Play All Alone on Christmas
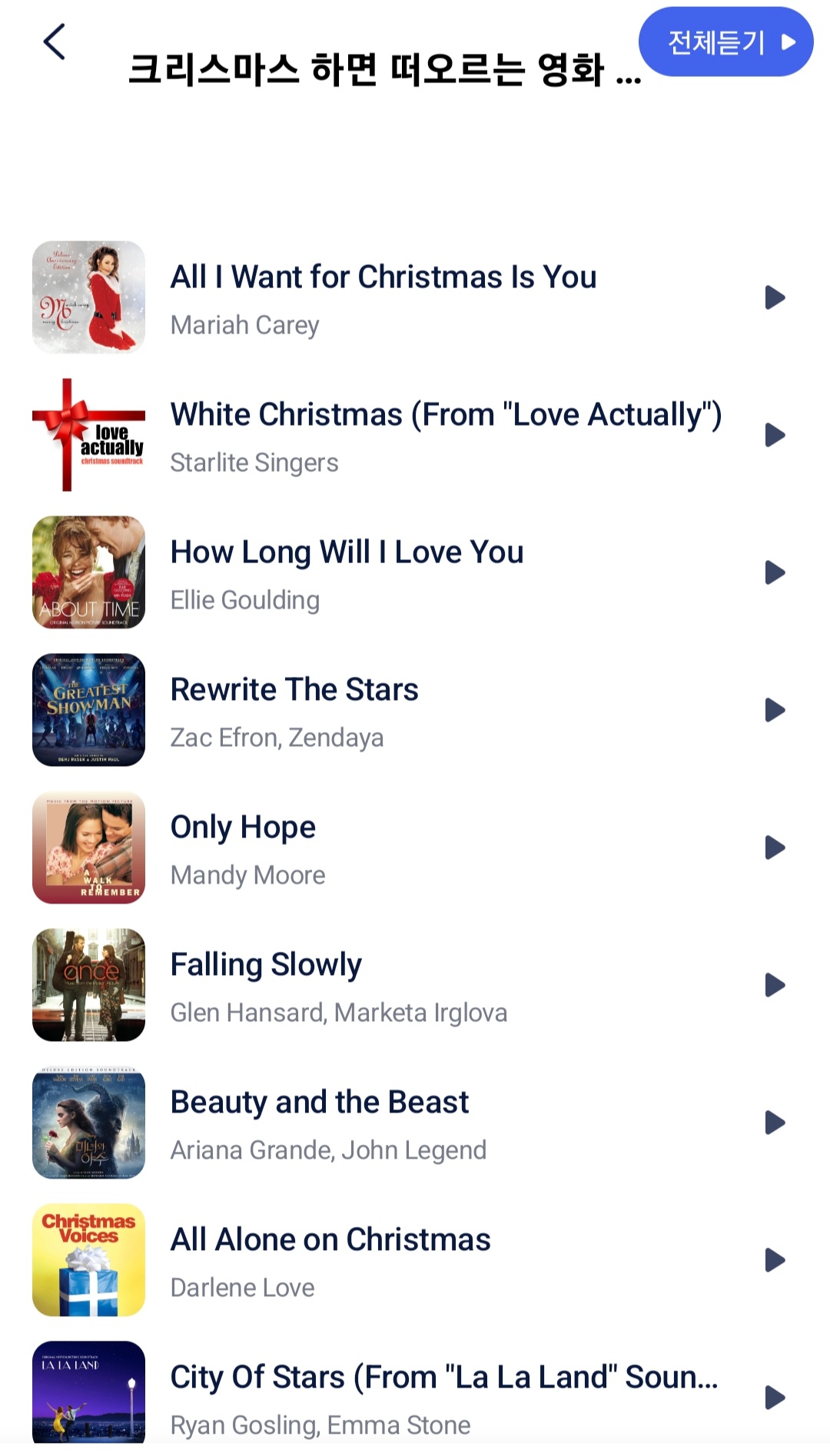Image resolution: width=830 pixels, height=1456 pixels. click(x=775, y=1260)
